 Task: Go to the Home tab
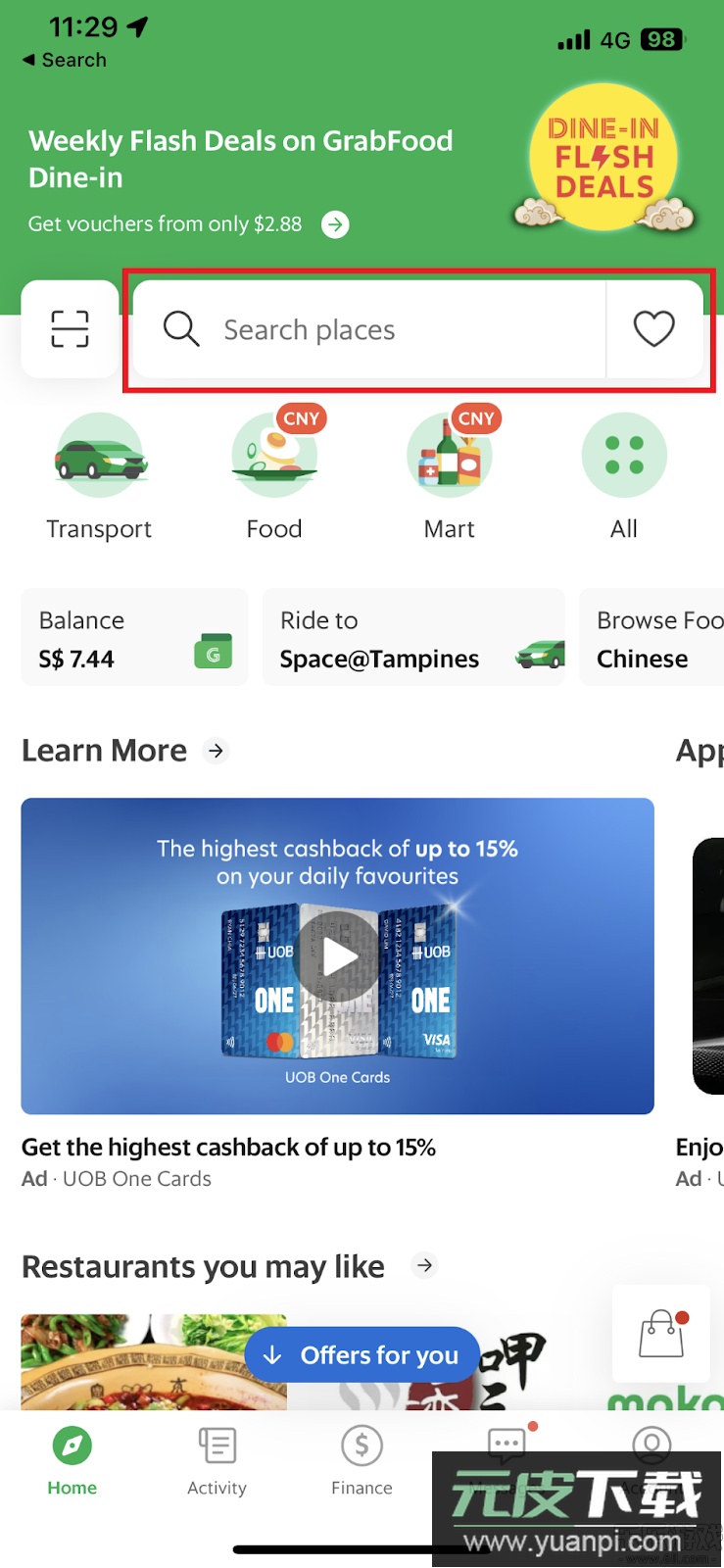pyautogui.click(x=72, y=1461)
